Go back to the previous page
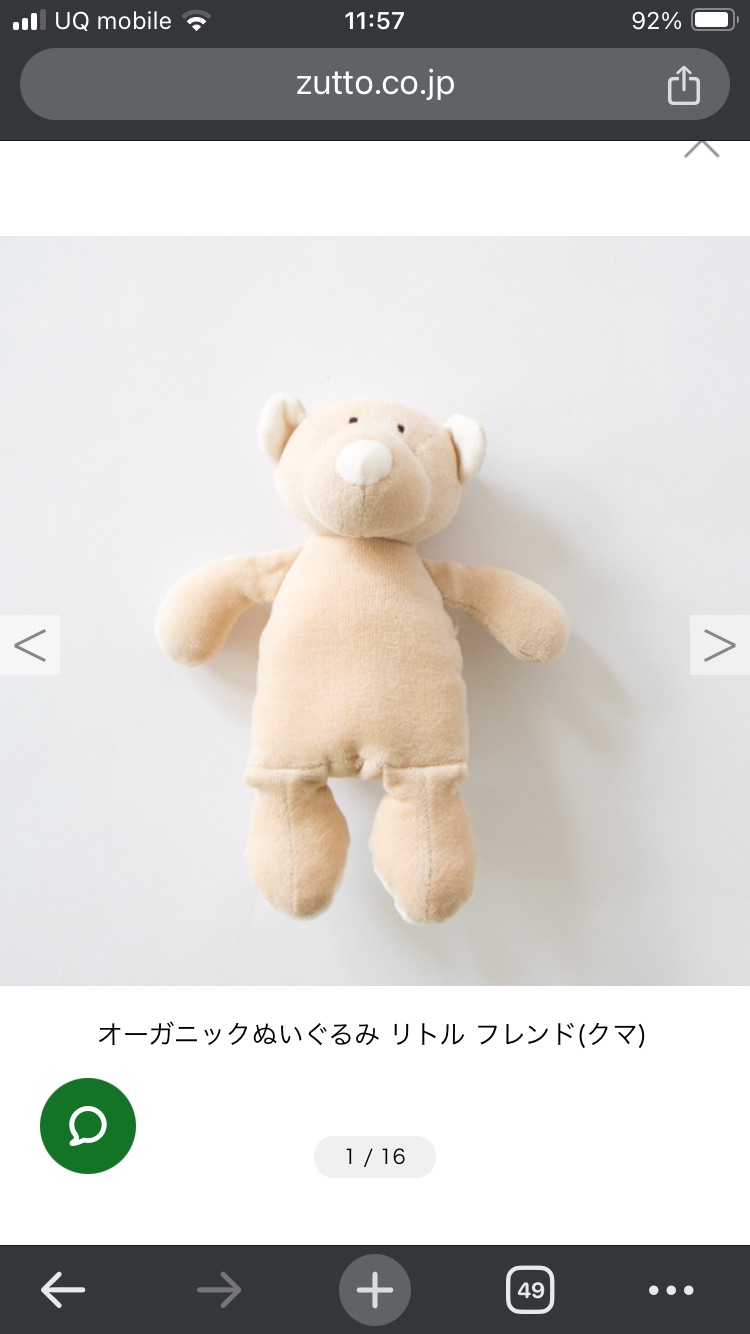This screenshot has height=1334, width=750. click(x=63, y=1290)
